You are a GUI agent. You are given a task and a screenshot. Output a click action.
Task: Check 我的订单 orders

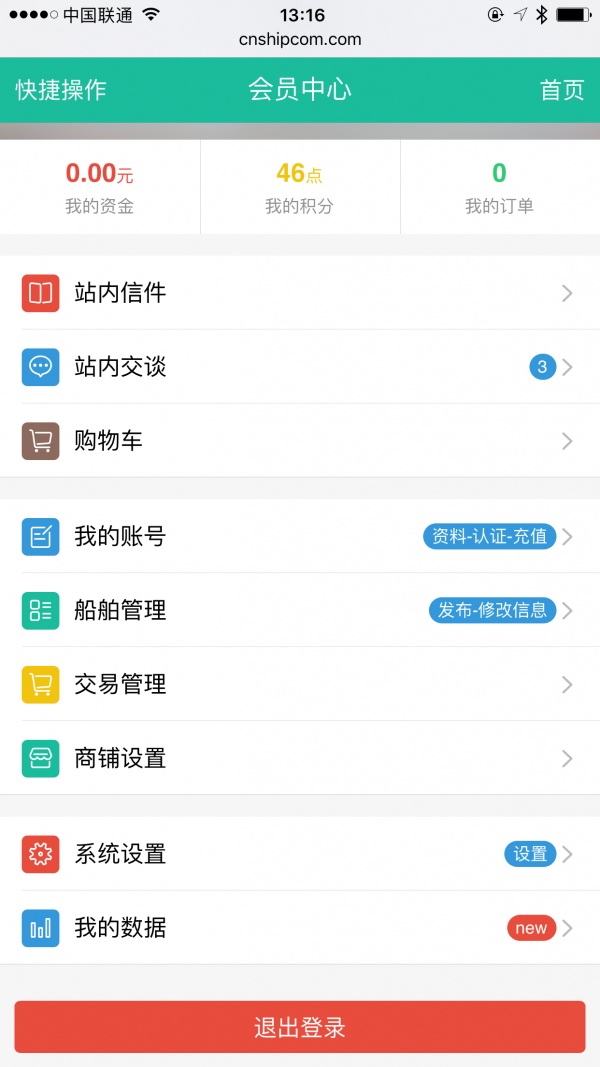point(499,187)
